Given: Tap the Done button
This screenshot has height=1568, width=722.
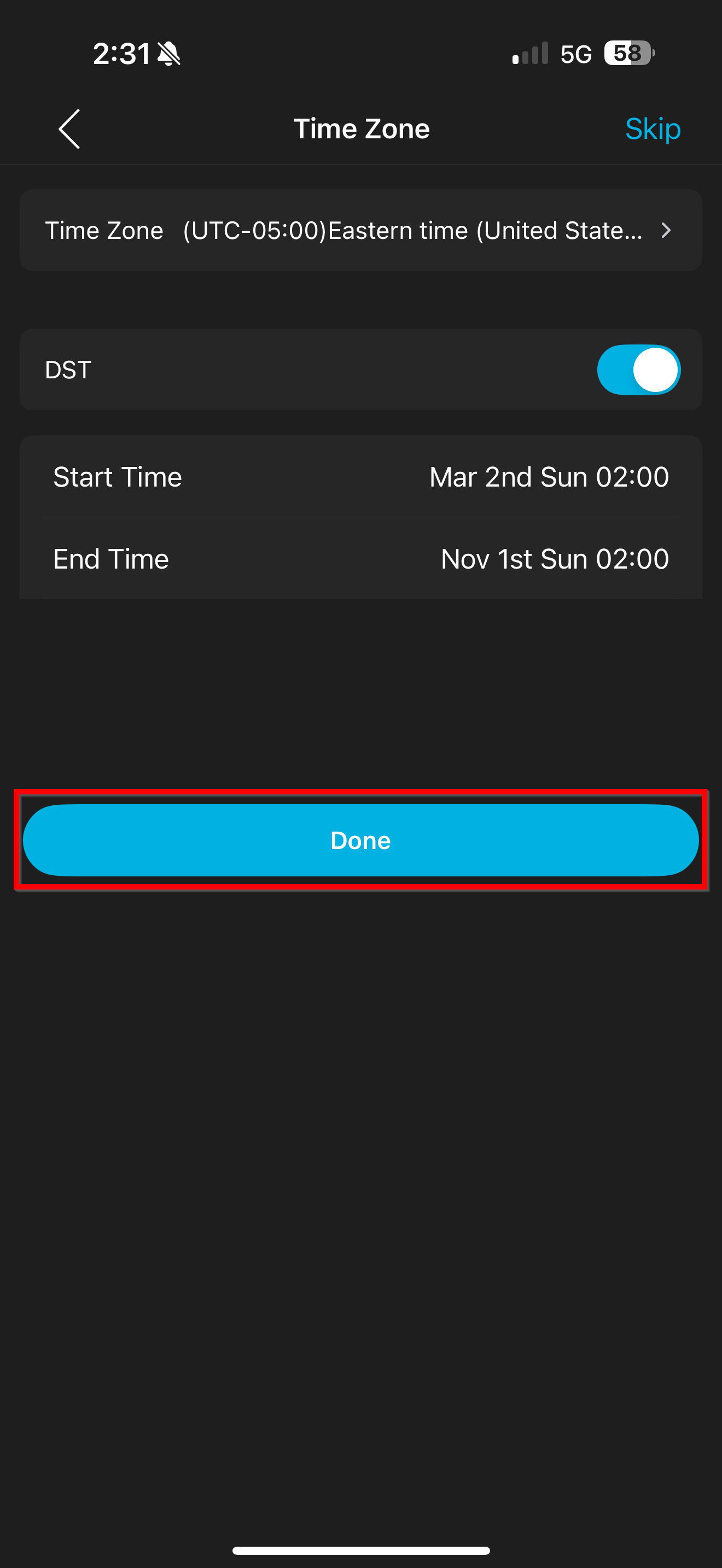Looking at the screenshot, I should [x=360, y=840].
